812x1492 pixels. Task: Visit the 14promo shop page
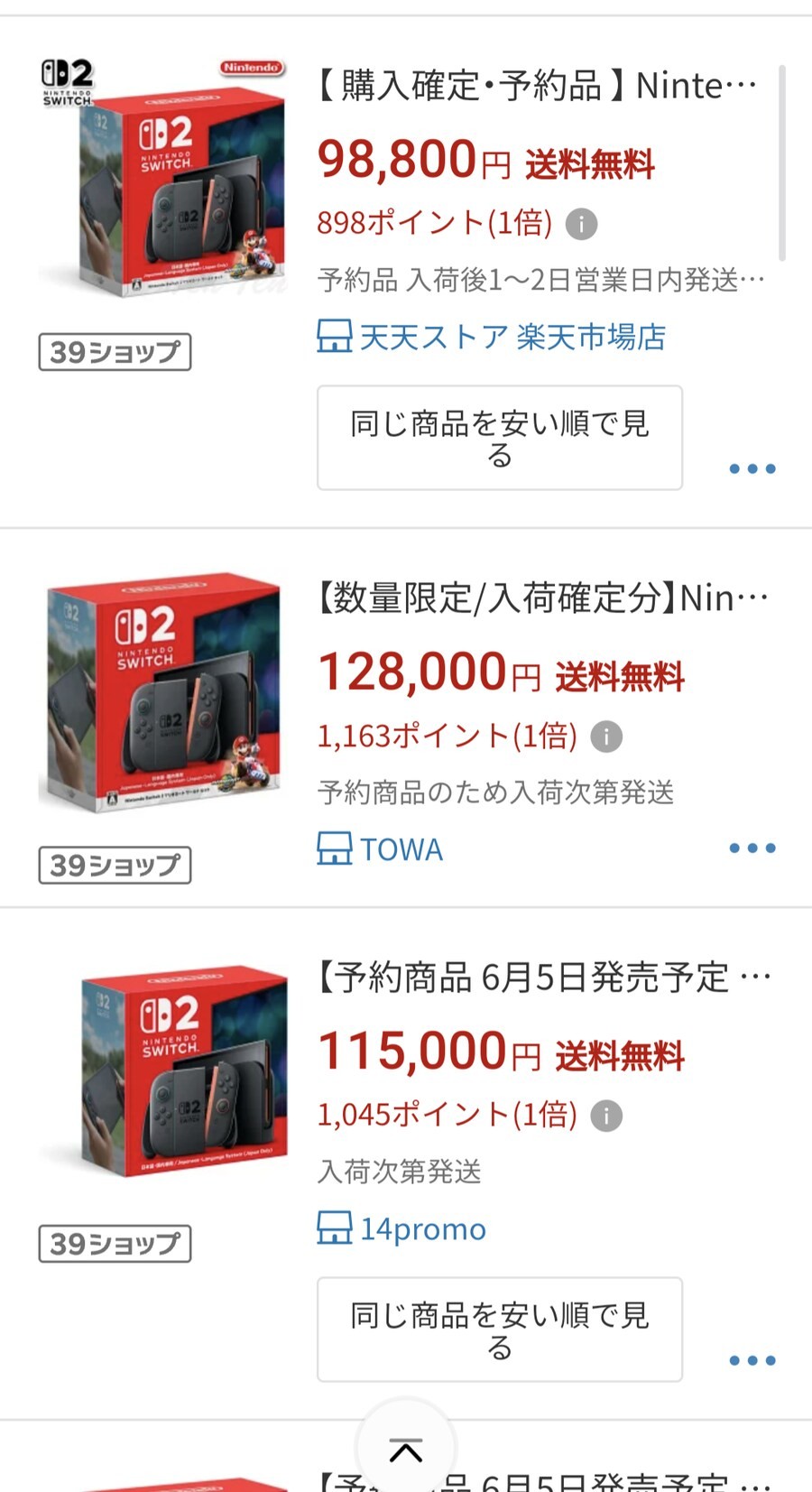coord(402,1228)
